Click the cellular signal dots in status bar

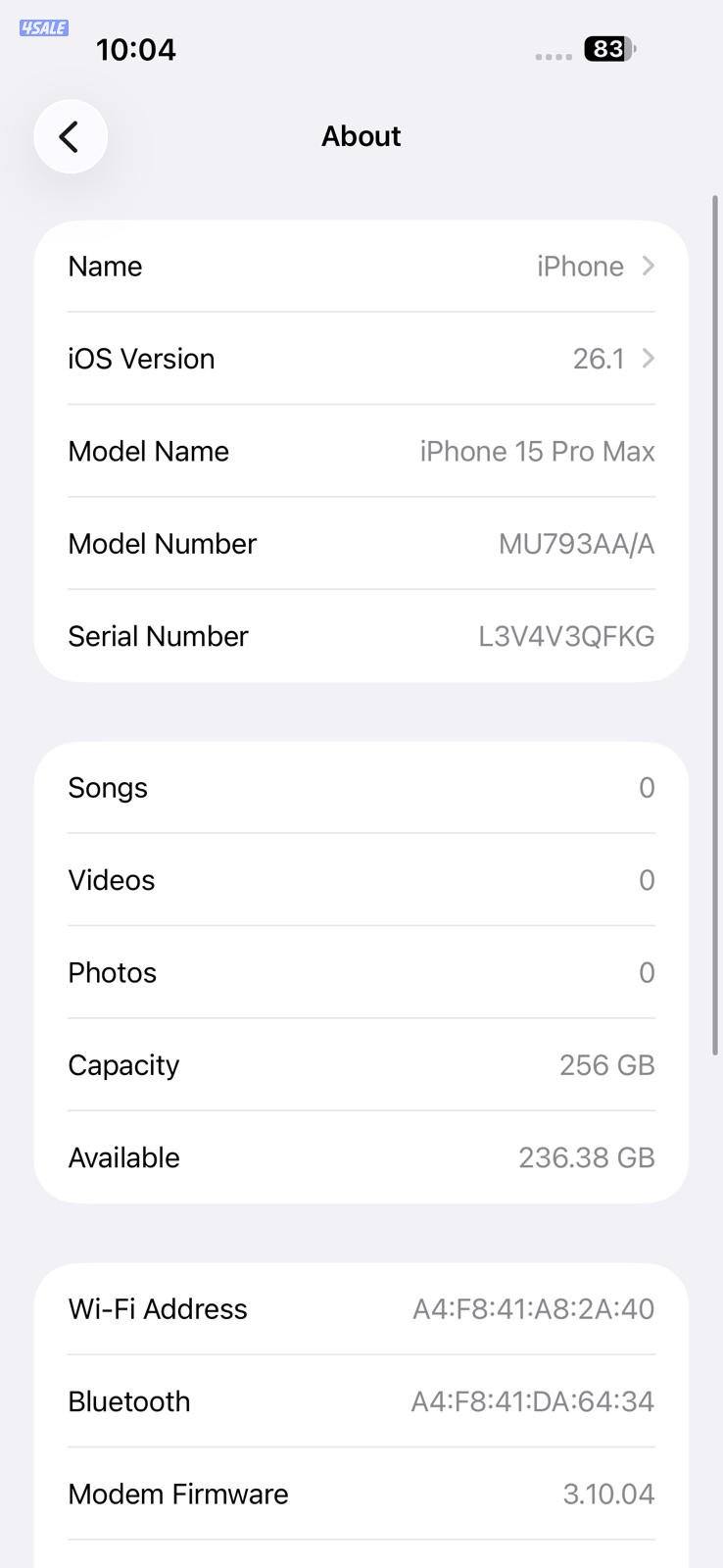(554, 56)
